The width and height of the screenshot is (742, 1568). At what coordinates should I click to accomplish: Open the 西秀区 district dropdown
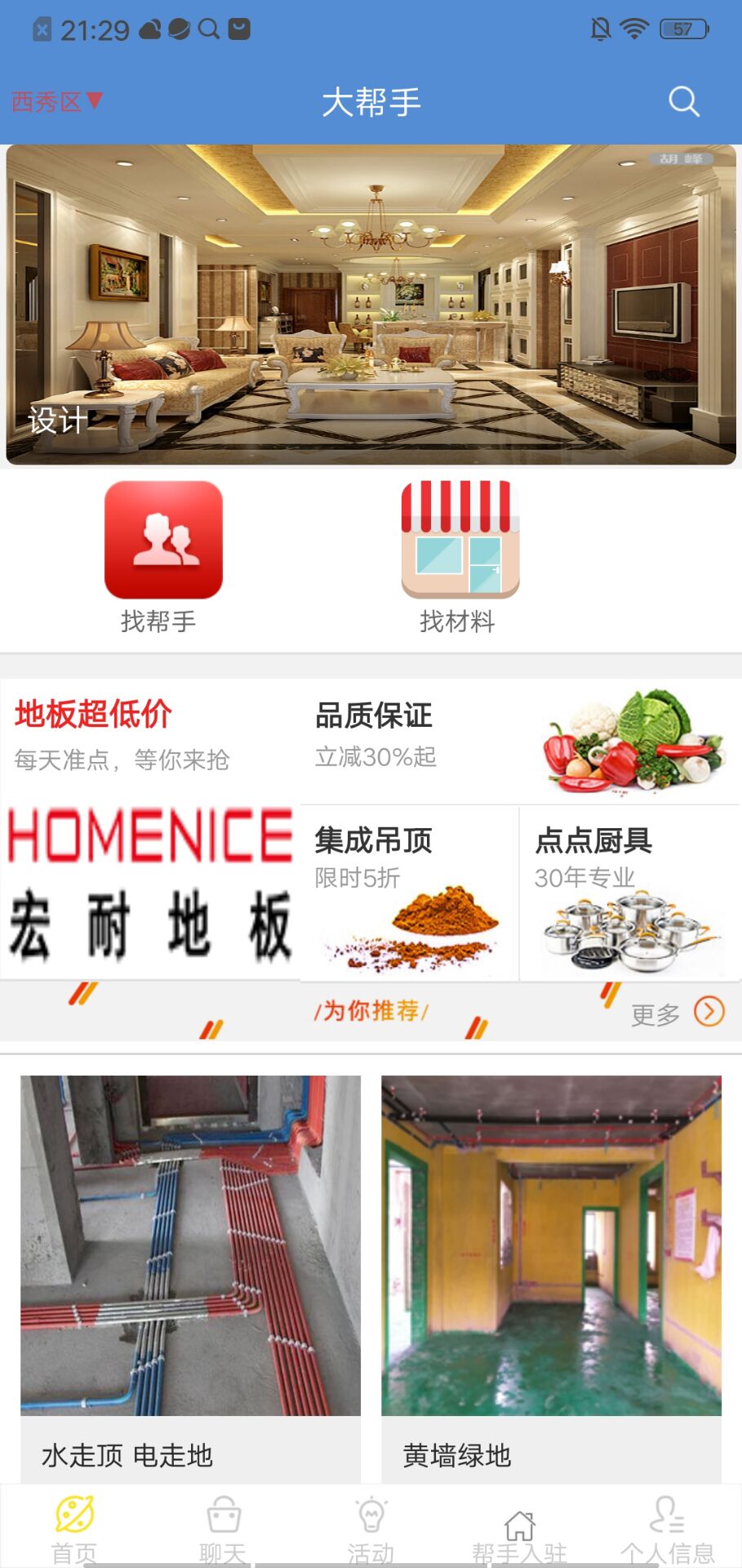[56, 102]
